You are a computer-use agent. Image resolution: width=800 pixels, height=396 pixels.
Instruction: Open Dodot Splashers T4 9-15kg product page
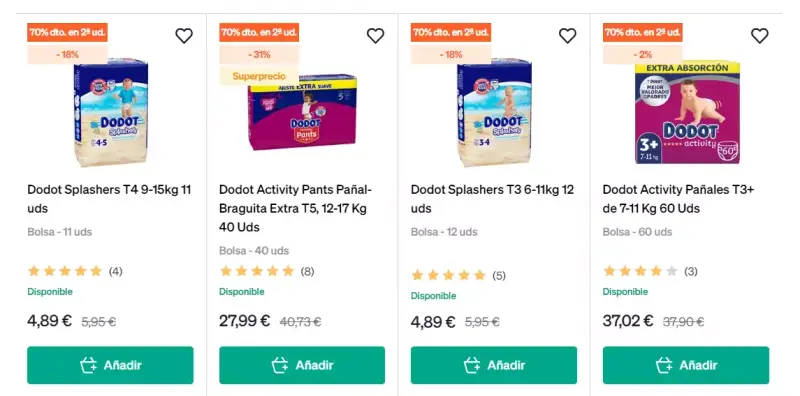(109, 199)
